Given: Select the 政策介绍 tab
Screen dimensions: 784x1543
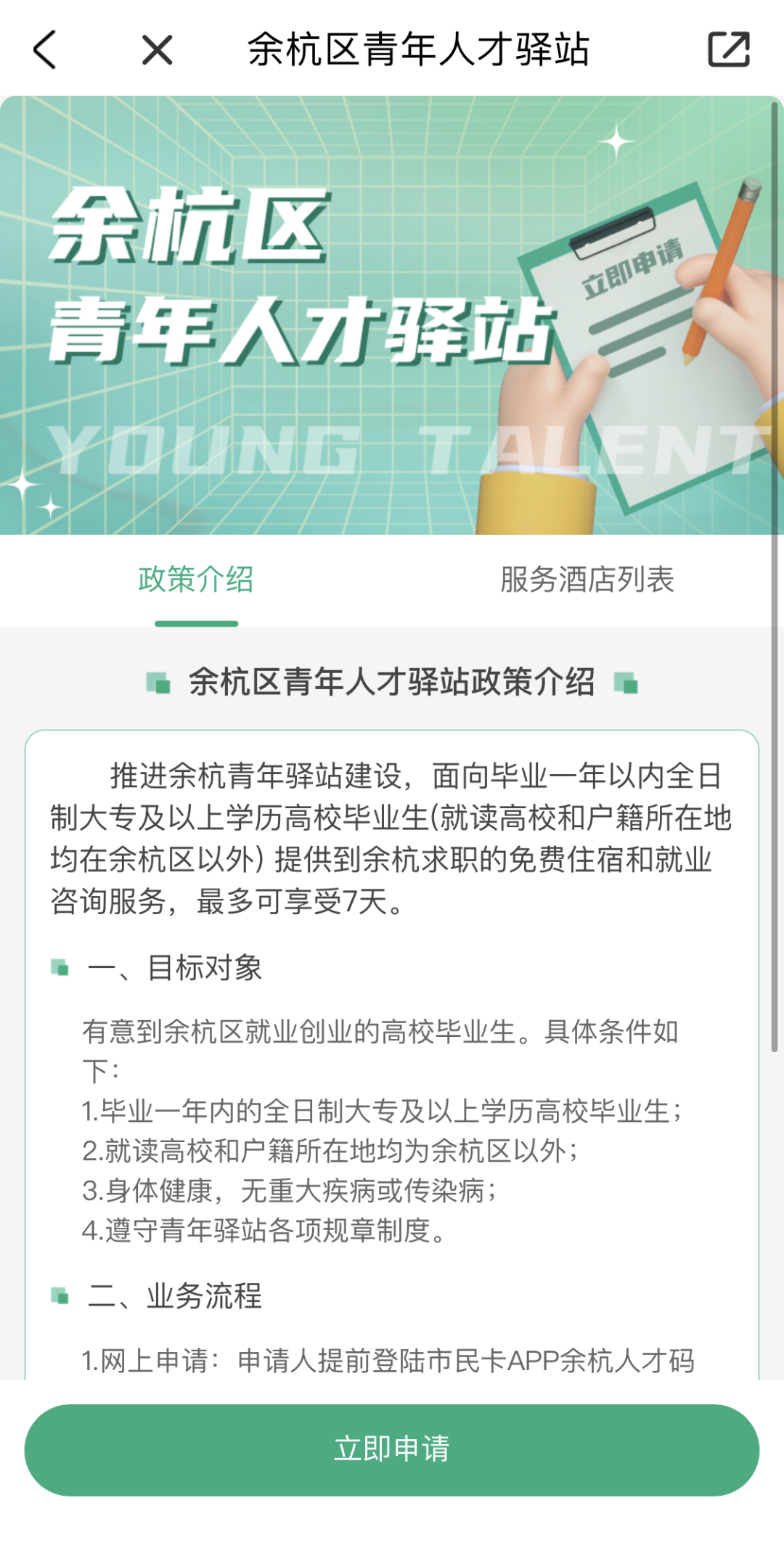Looking at the screenshot, I should [x=196, y=580].
